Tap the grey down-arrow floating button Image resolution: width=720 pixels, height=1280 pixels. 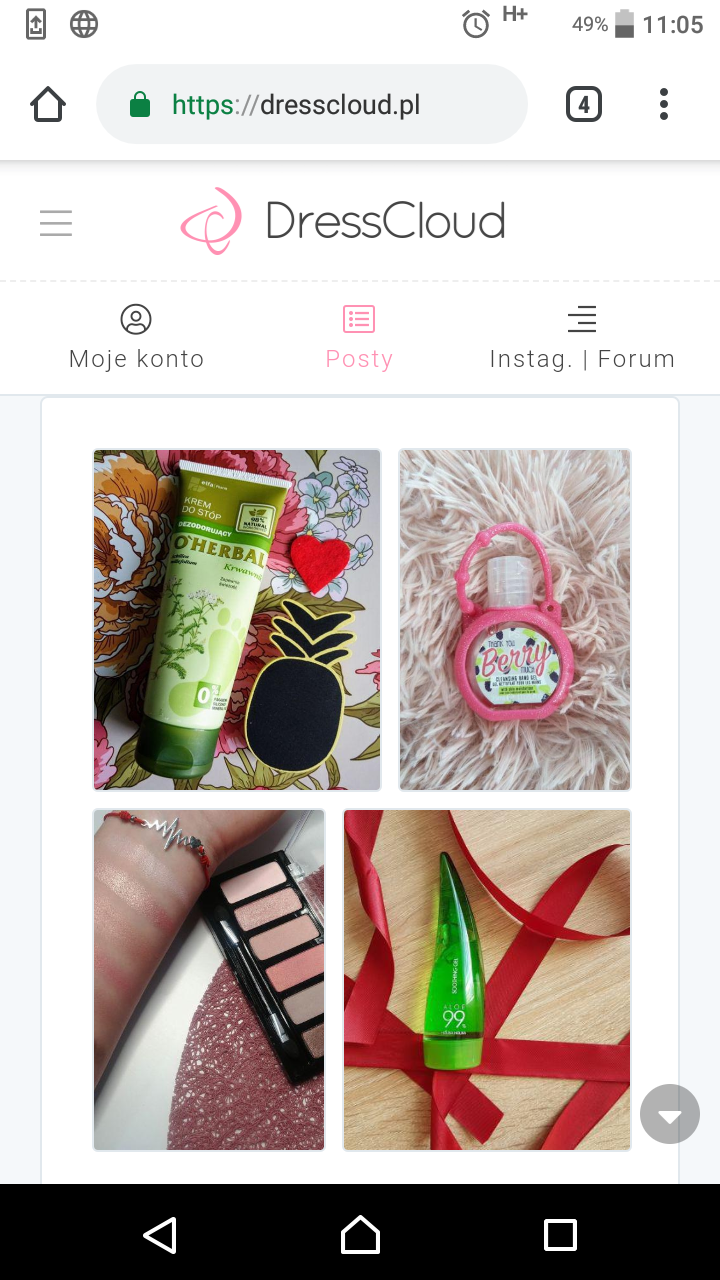point(670,1114)
